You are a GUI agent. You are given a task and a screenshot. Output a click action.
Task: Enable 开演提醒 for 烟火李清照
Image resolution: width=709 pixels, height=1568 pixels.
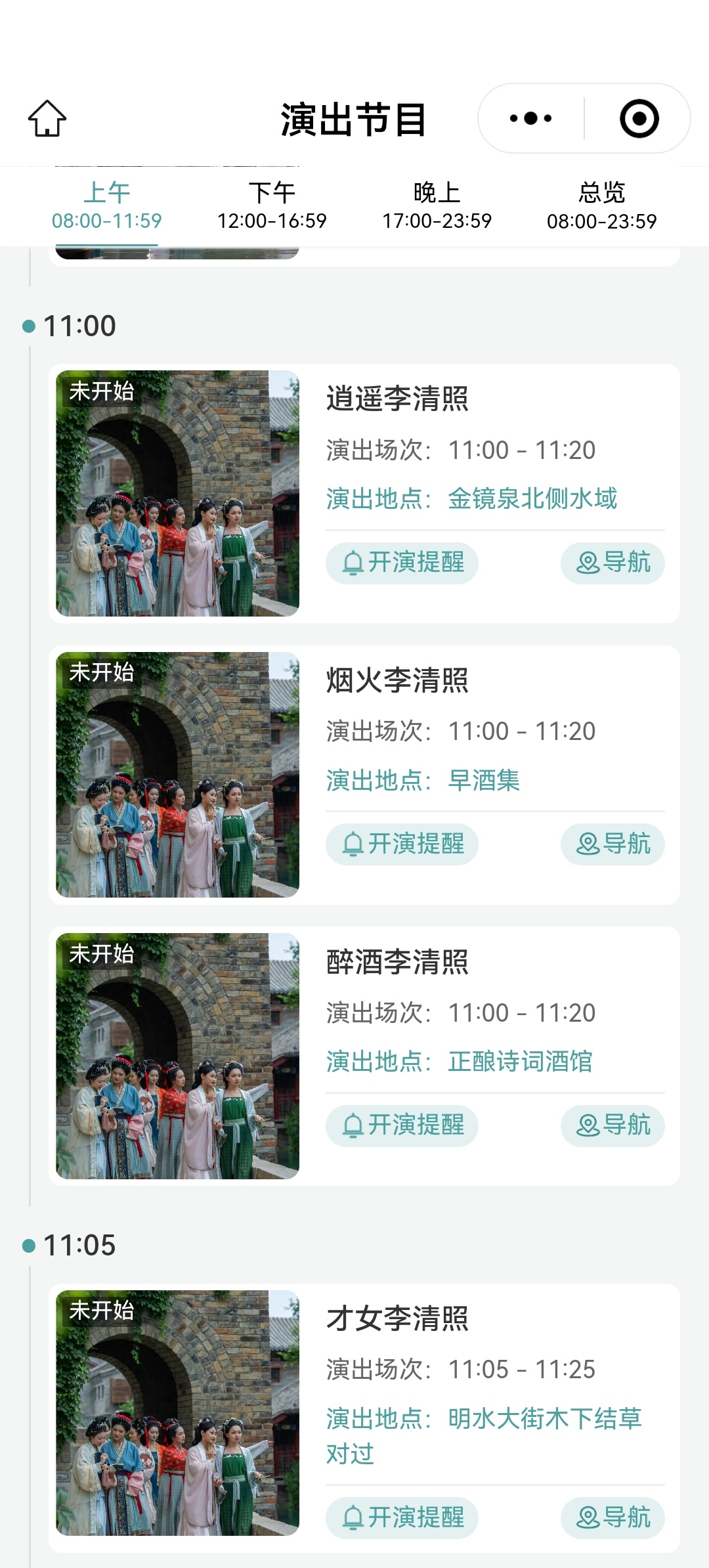[402, 844]
